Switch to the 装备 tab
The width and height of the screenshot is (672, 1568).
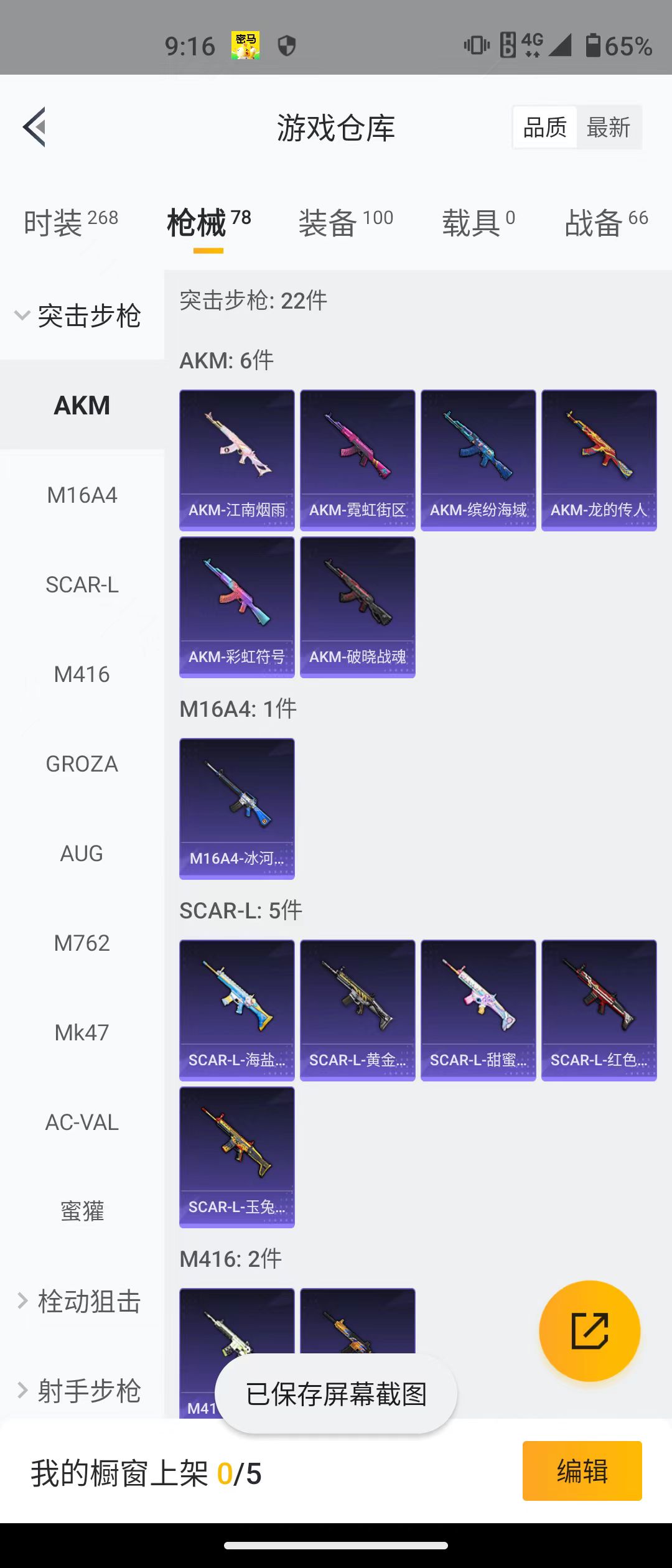coord(345,222)
